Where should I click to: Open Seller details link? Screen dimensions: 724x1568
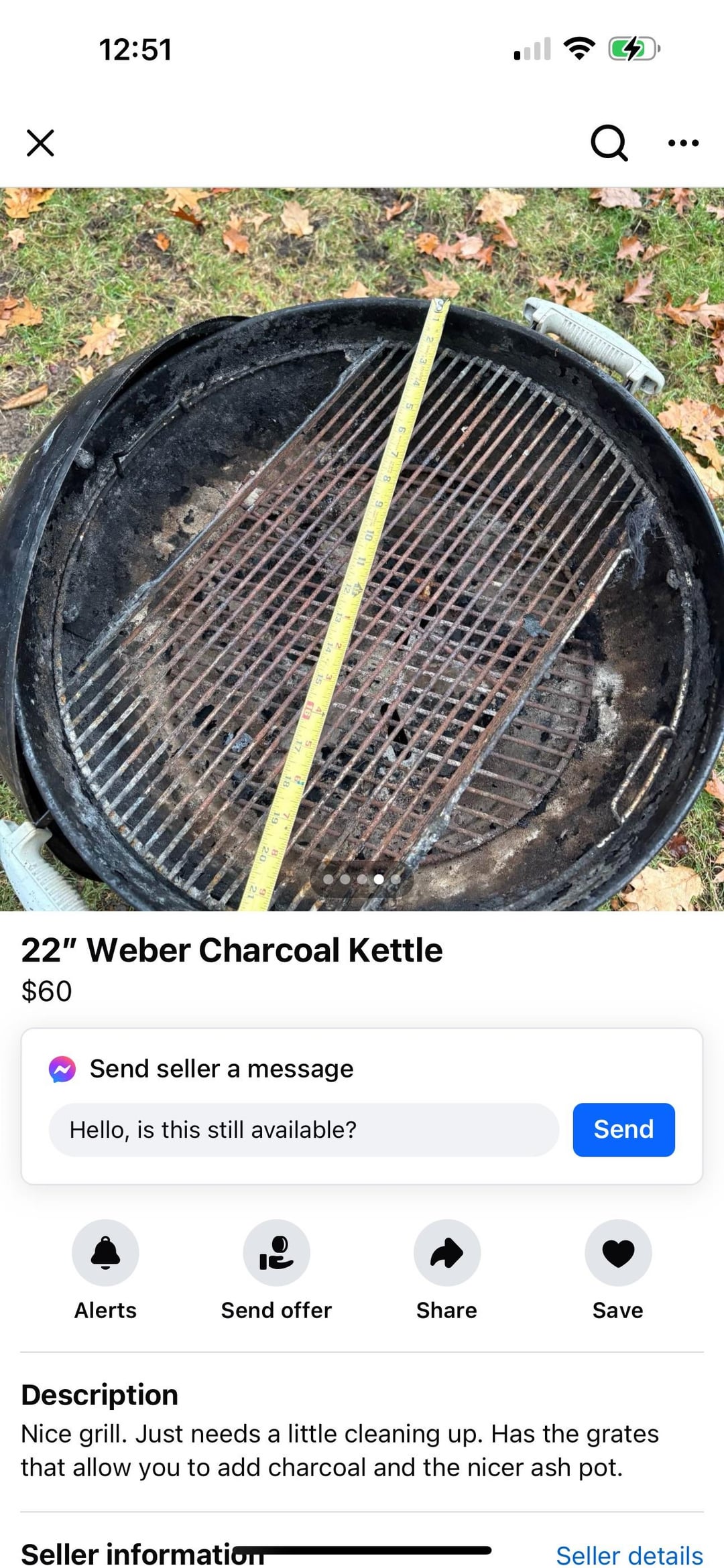click(x=629, y=1555)
